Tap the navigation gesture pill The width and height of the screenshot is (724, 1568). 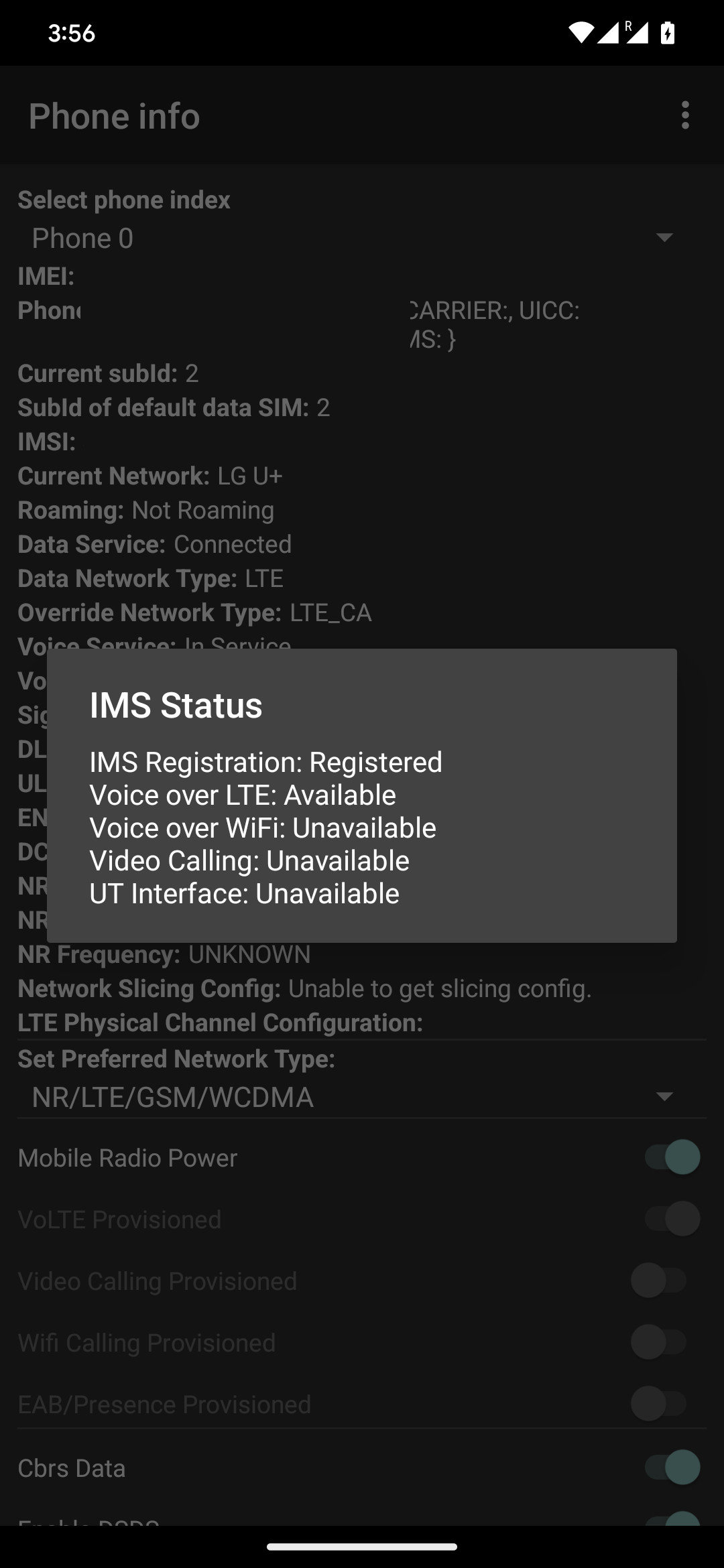(362, 1547)
